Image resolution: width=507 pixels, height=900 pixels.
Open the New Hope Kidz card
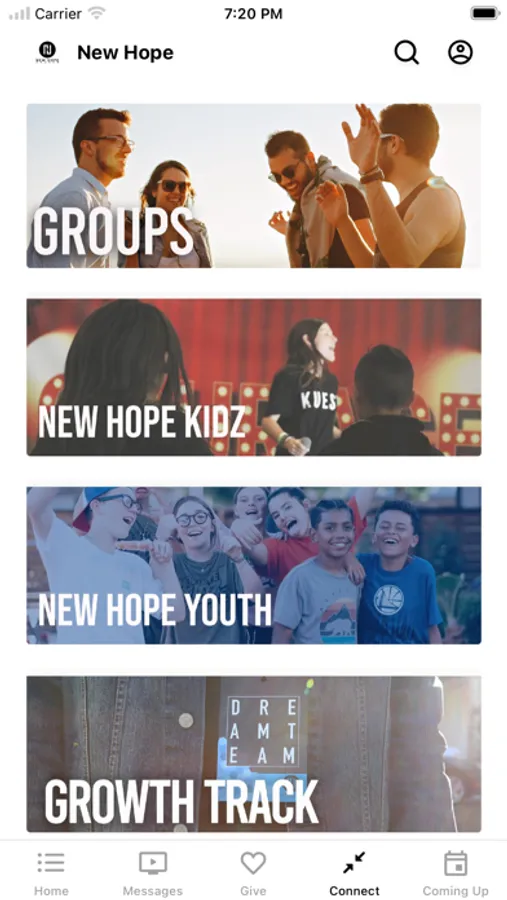(x=254, y=377)
